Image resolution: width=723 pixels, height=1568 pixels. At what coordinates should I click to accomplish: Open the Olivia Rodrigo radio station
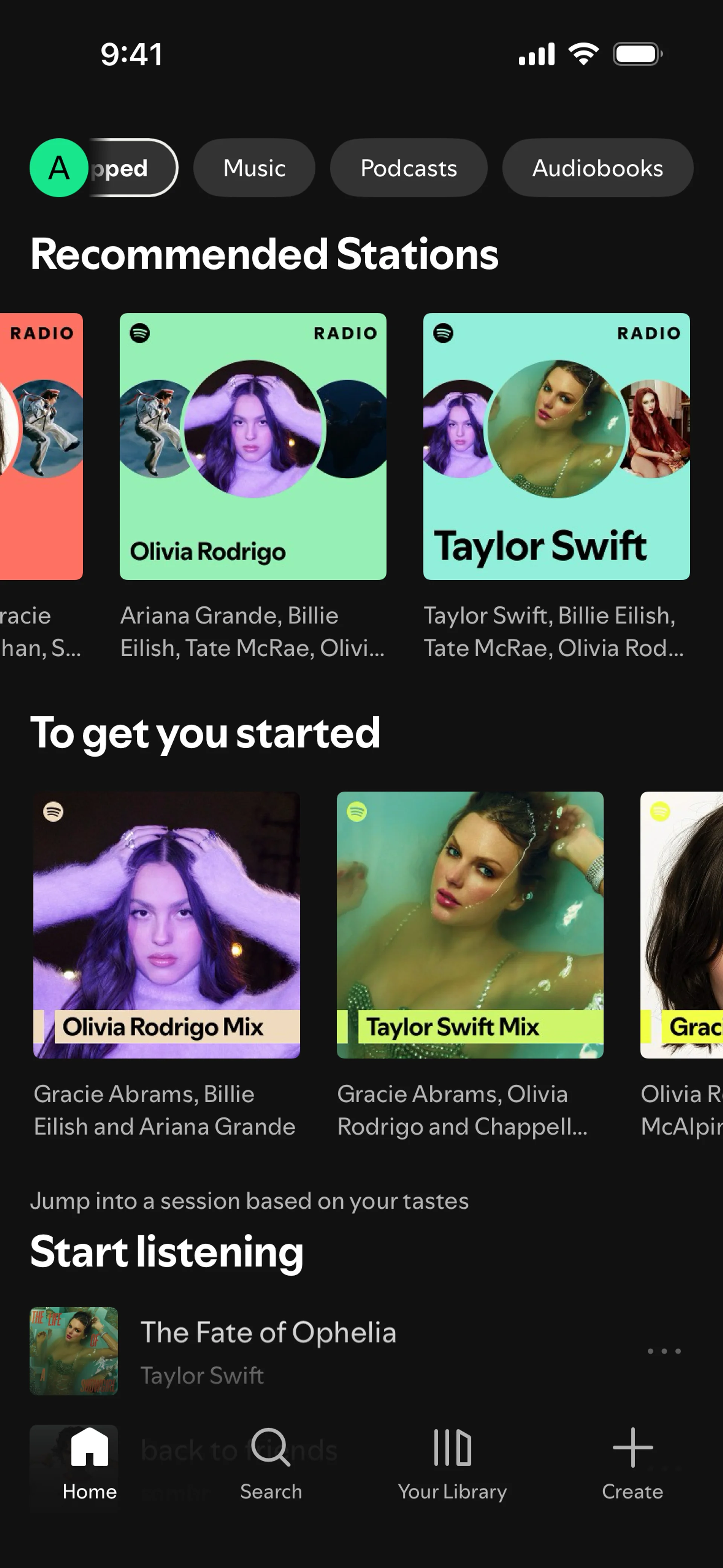(x=253, y=446)
